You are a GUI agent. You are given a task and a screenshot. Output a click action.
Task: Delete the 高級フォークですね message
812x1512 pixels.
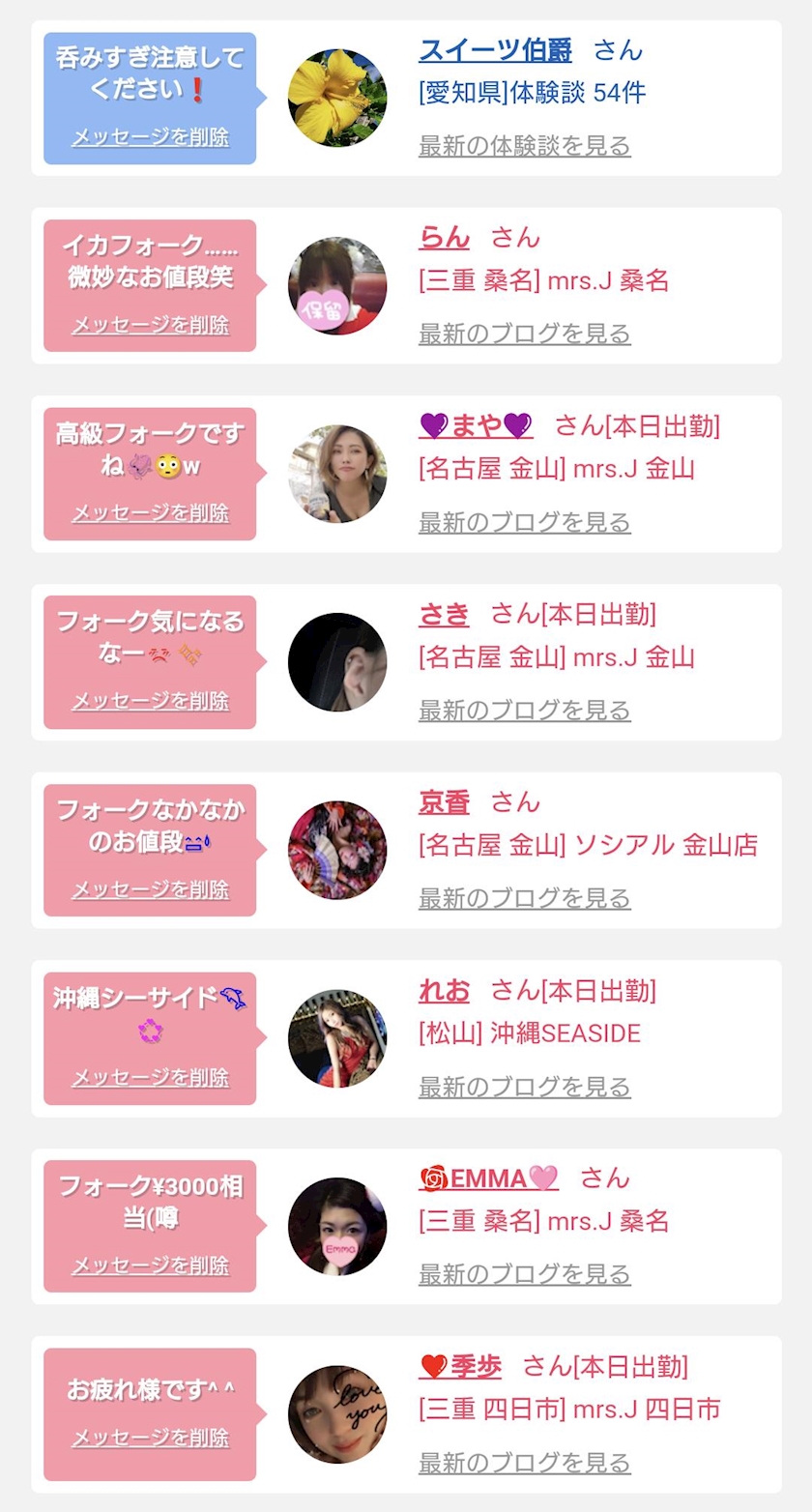[150, 512]
